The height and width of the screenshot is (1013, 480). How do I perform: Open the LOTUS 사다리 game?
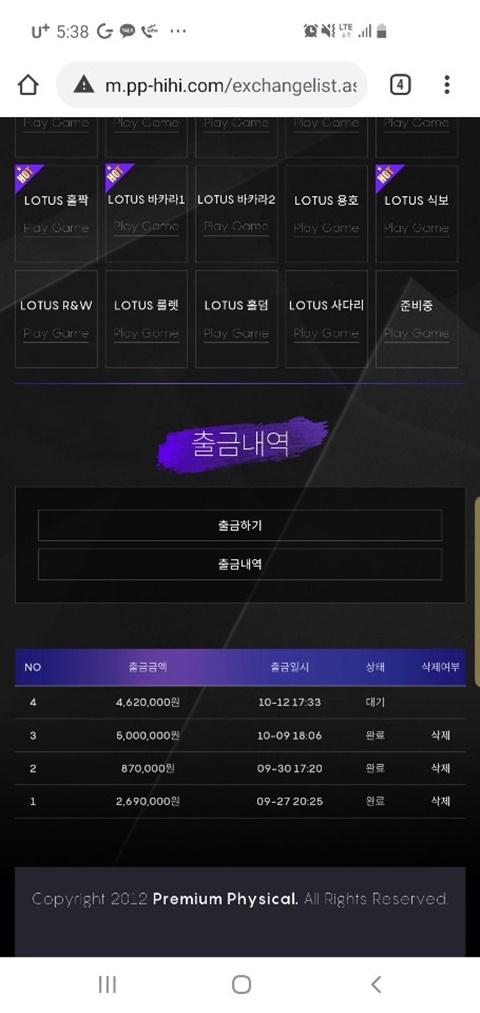click(x=326, y=319)
